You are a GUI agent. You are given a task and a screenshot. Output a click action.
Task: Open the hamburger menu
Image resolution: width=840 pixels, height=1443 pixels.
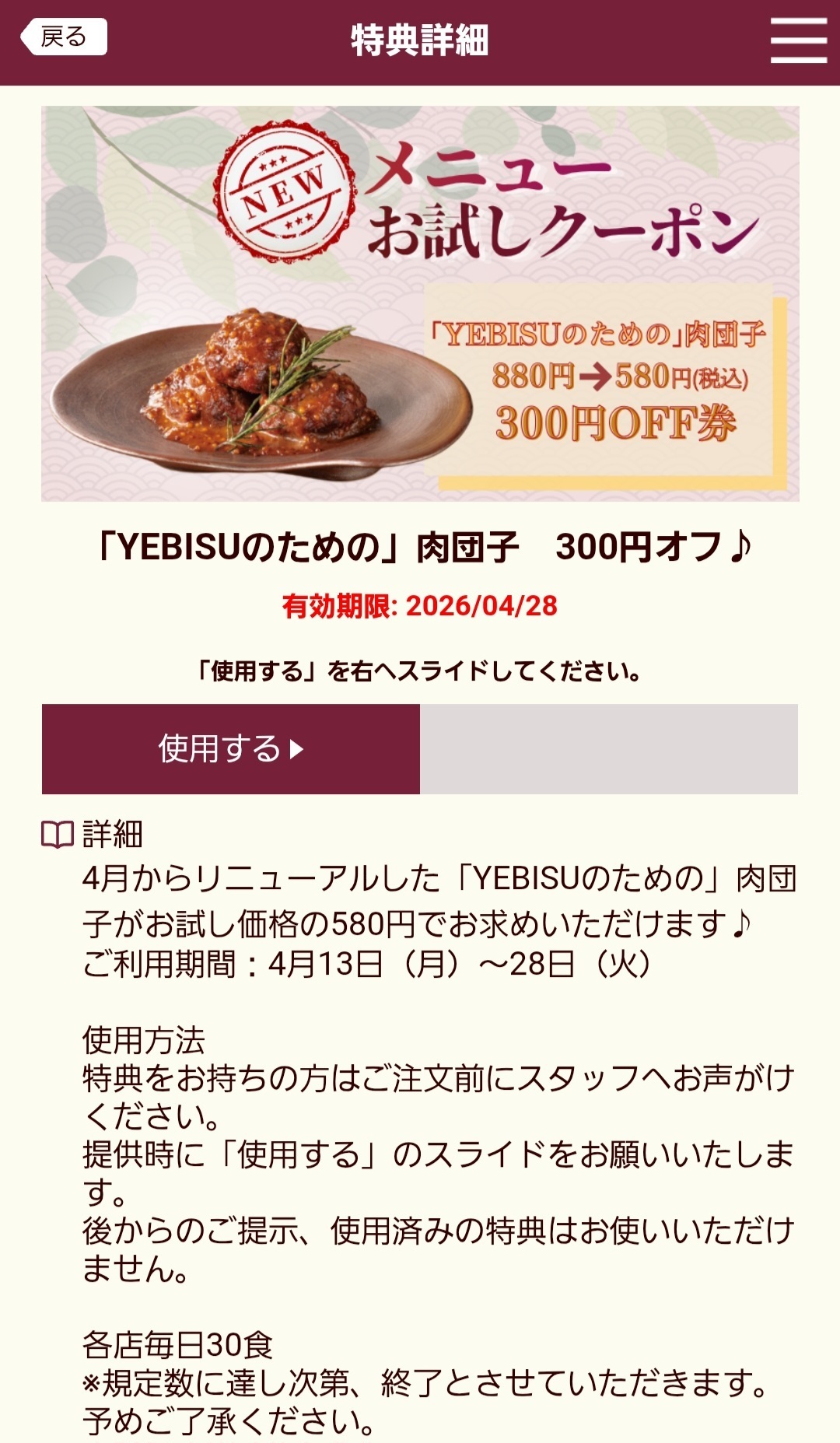pyautogui.click(x=798, y=40)
